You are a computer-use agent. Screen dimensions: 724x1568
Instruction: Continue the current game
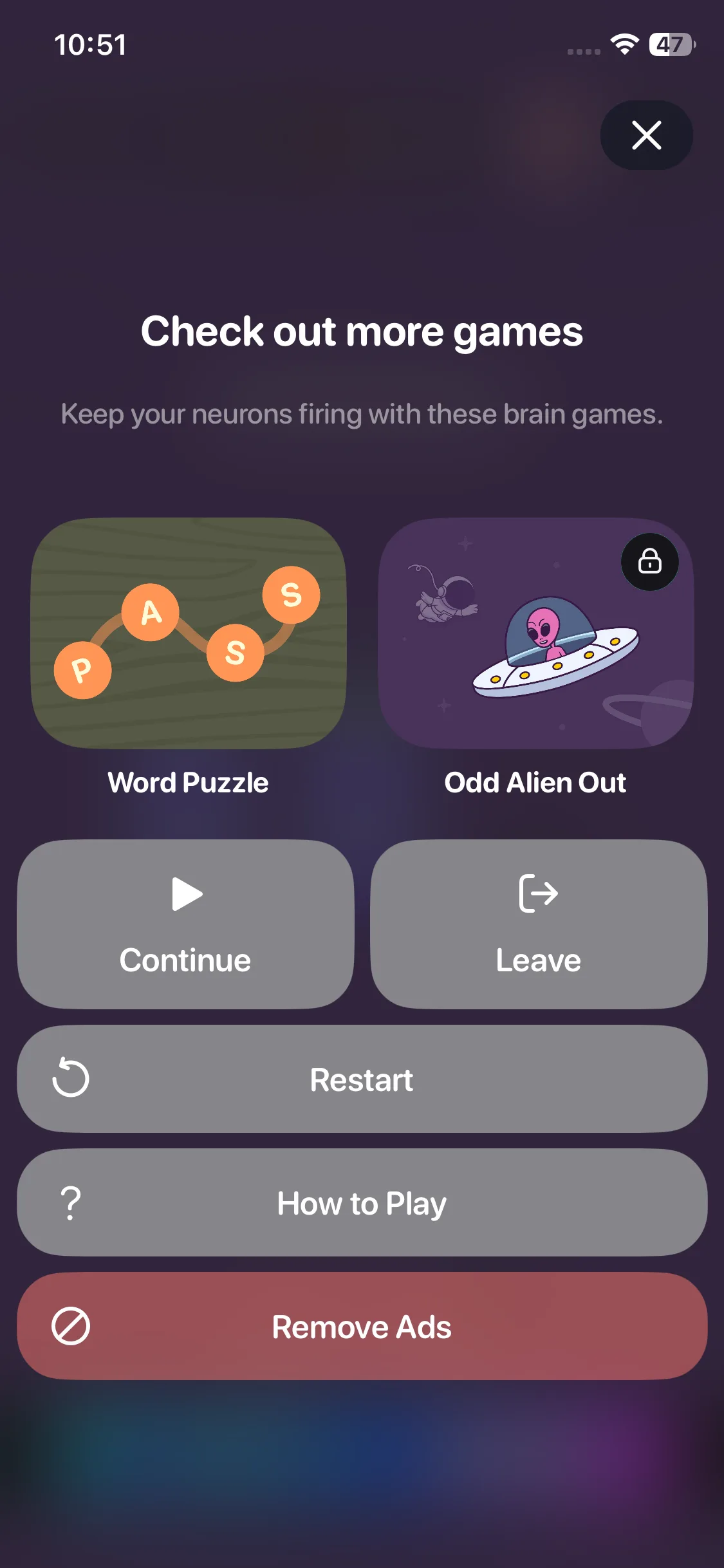click(x=185, y=924)
